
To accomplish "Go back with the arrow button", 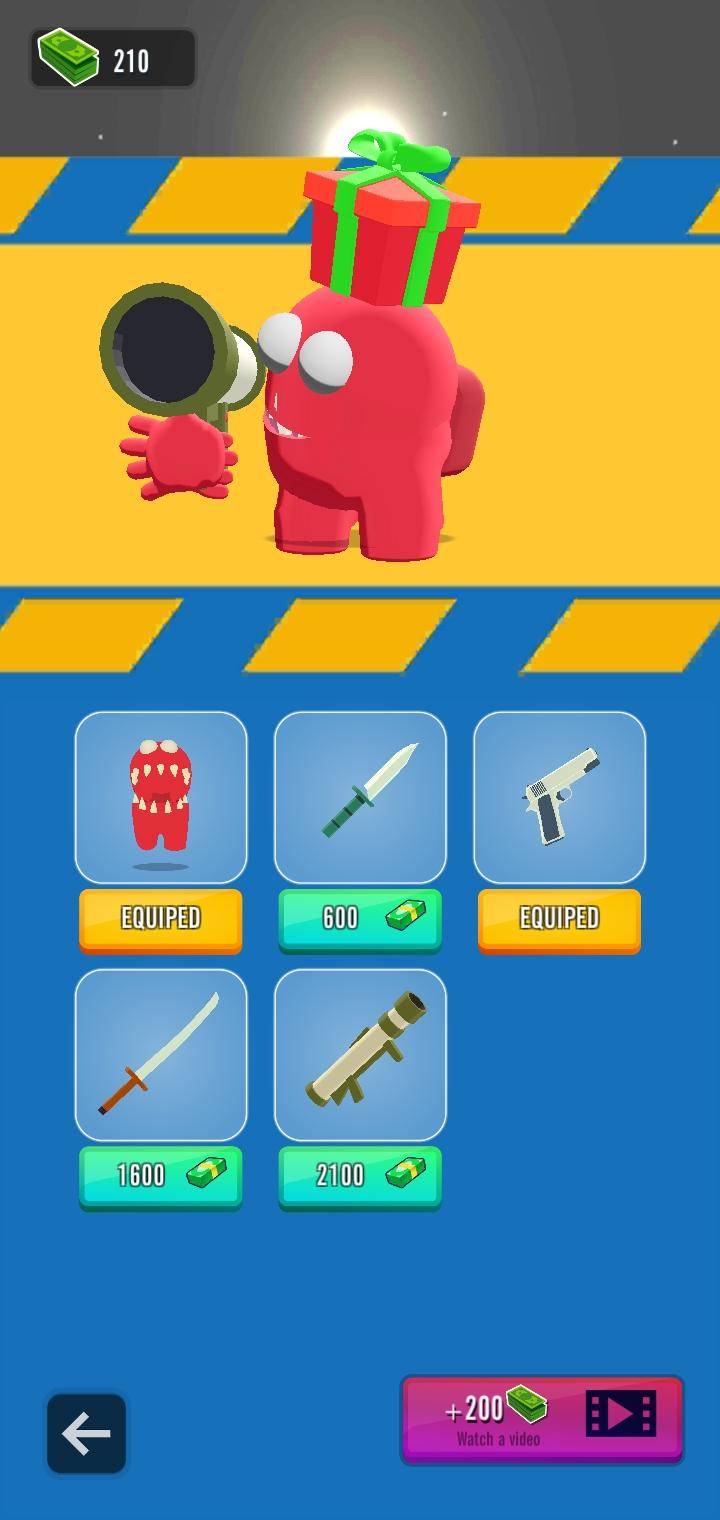I will click(86, 1434).
